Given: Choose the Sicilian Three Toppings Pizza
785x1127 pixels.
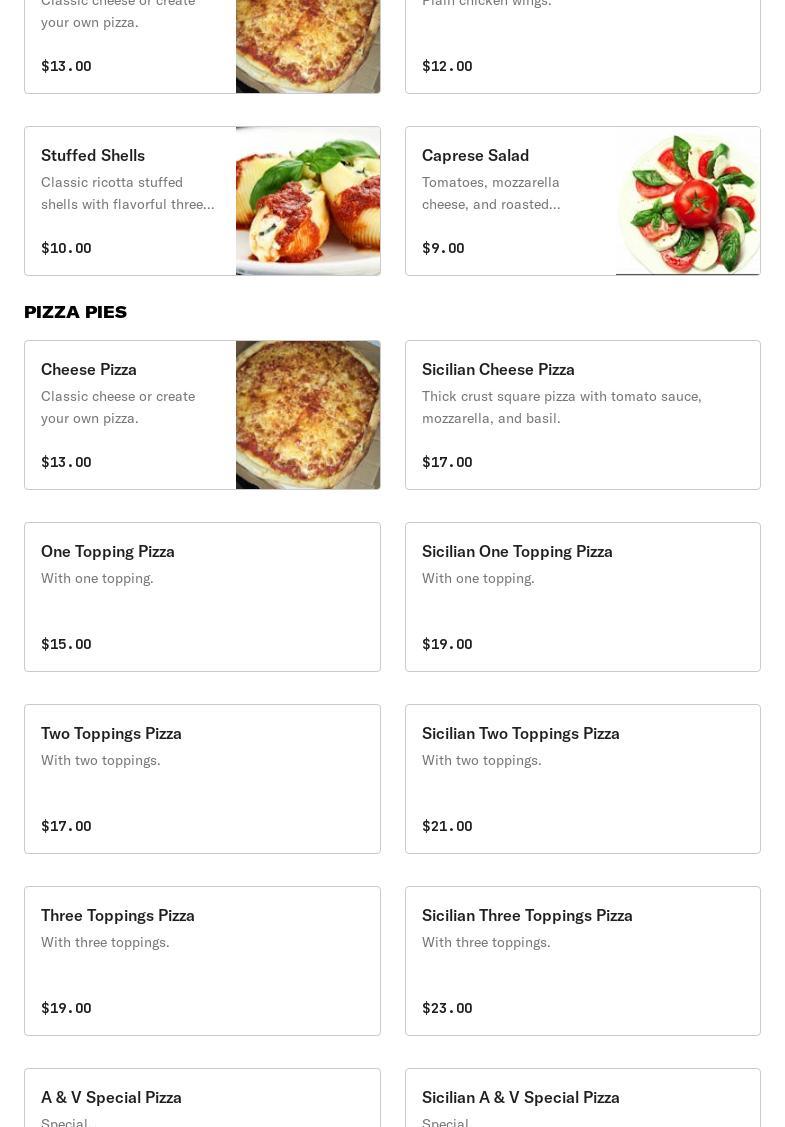Looking at the screenshot, I should coord(582,961).
